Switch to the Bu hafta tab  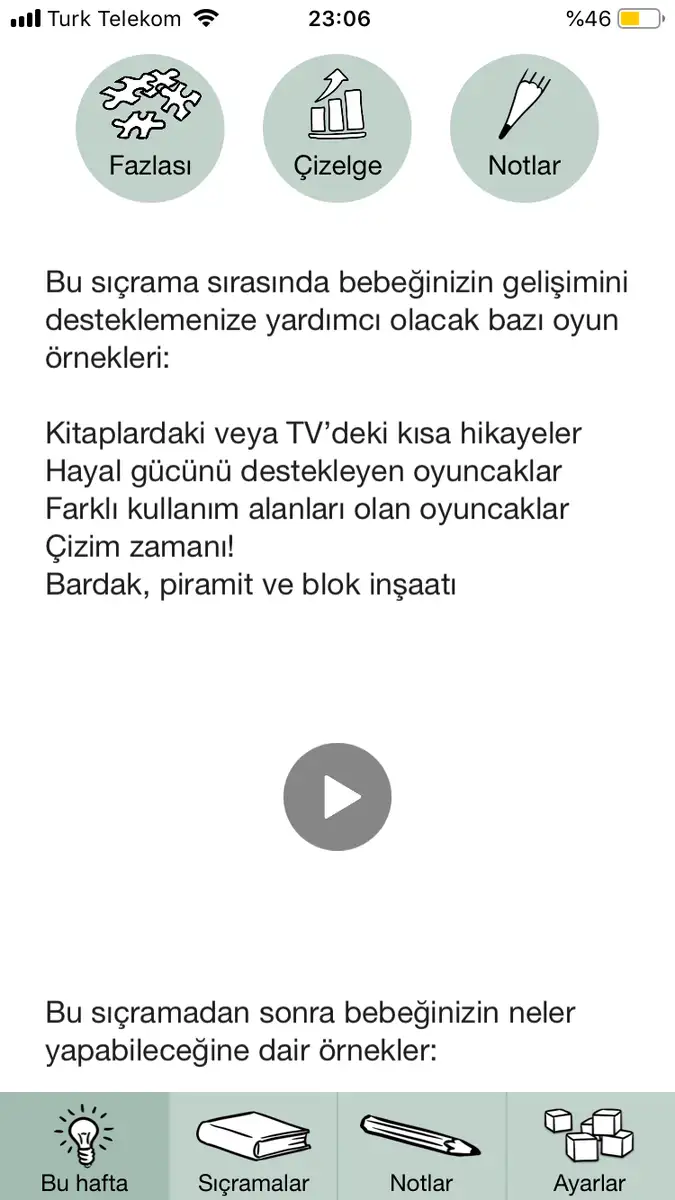pyautogui.click(x=84, y=1146)
